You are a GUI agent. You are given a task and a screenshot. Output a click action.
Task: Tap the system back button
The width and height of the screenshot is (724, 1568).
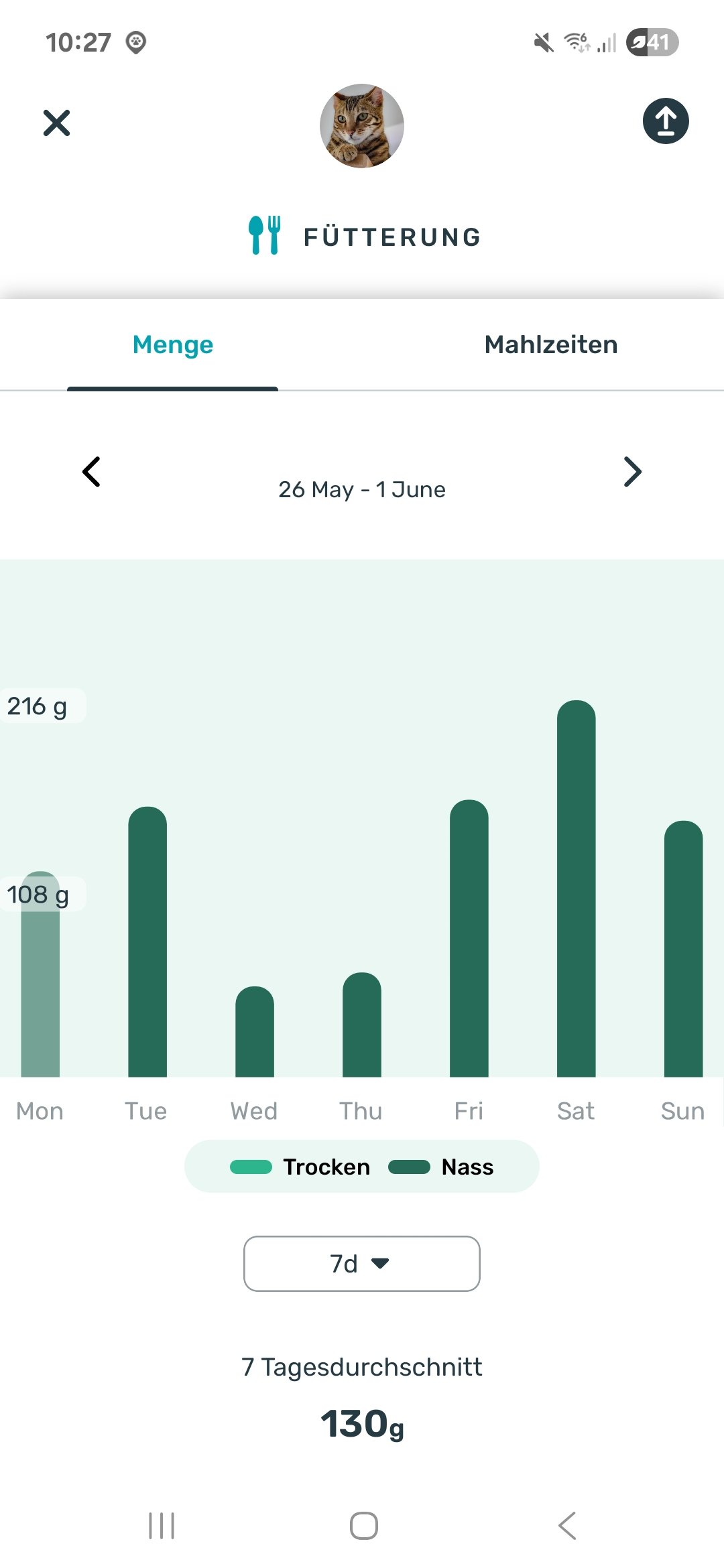pyautogui.click(x=567, y=1526)
